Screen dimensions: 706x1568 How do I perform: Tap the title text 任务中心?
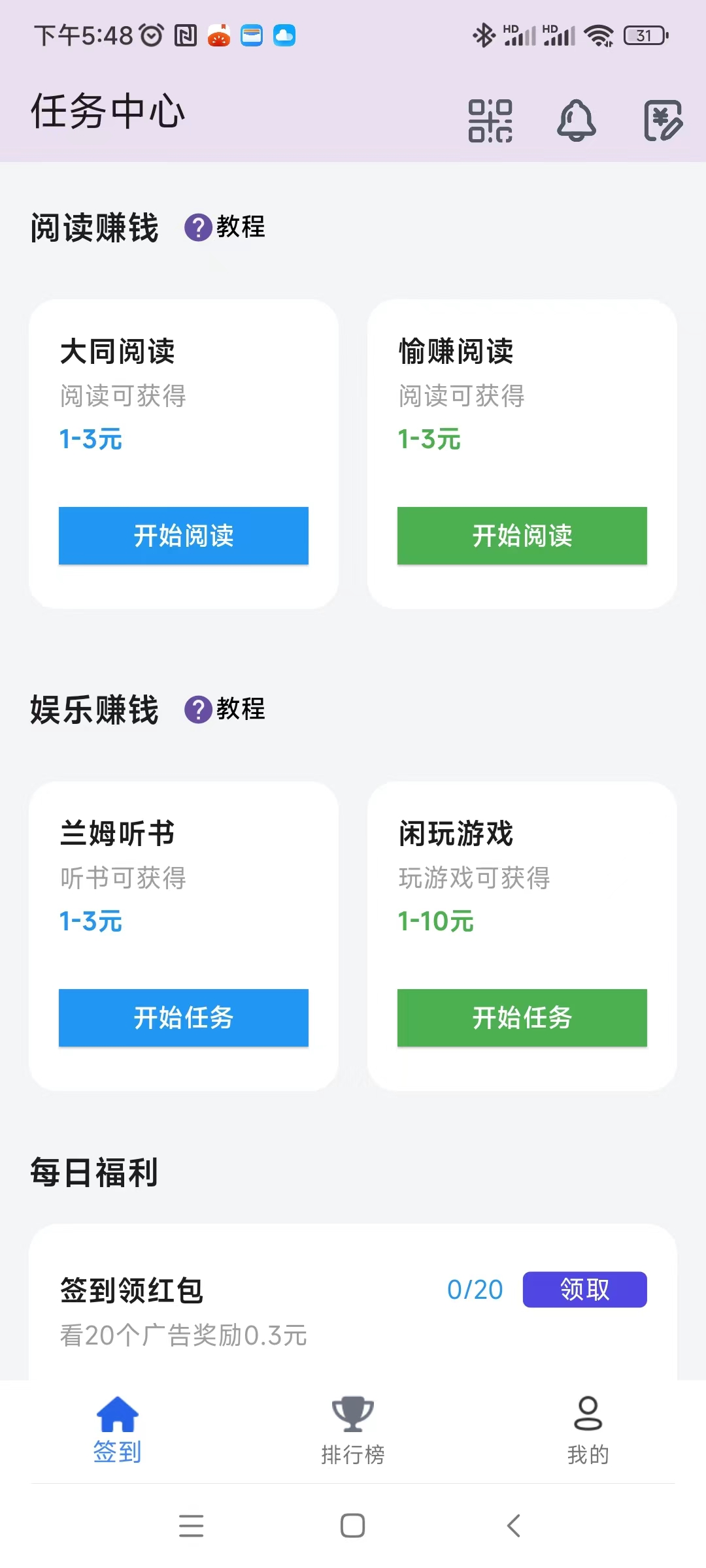click(x=108, y=111)
